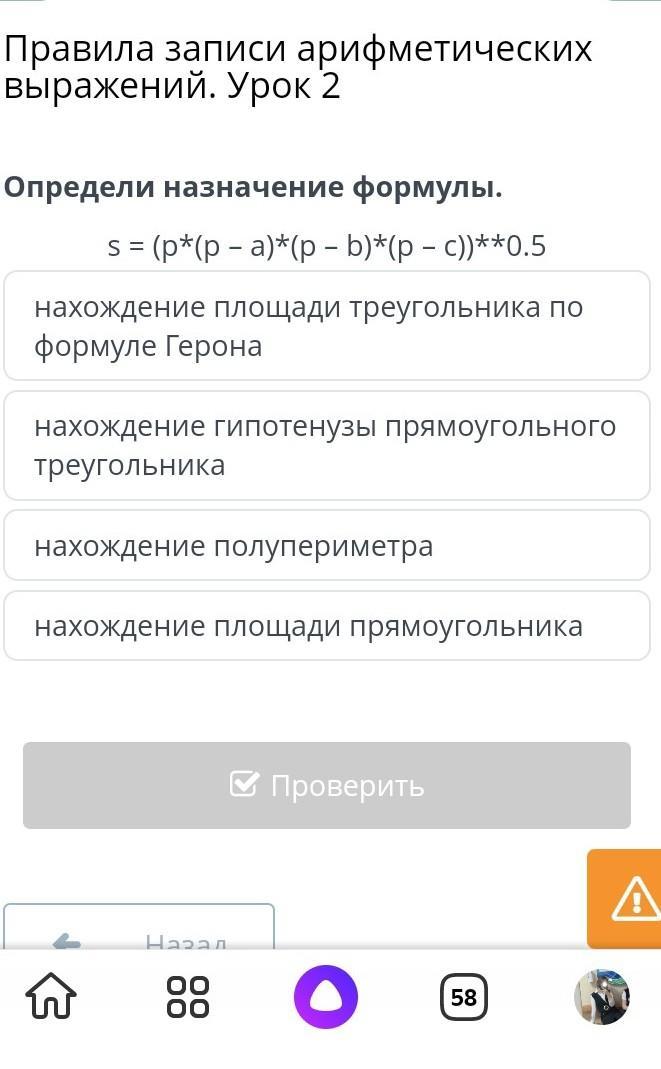Image resolution: width=661 pixels, height=1069 pixels.
Task: Choose the hypotenuse of right triangle answer
Action: 327,445
